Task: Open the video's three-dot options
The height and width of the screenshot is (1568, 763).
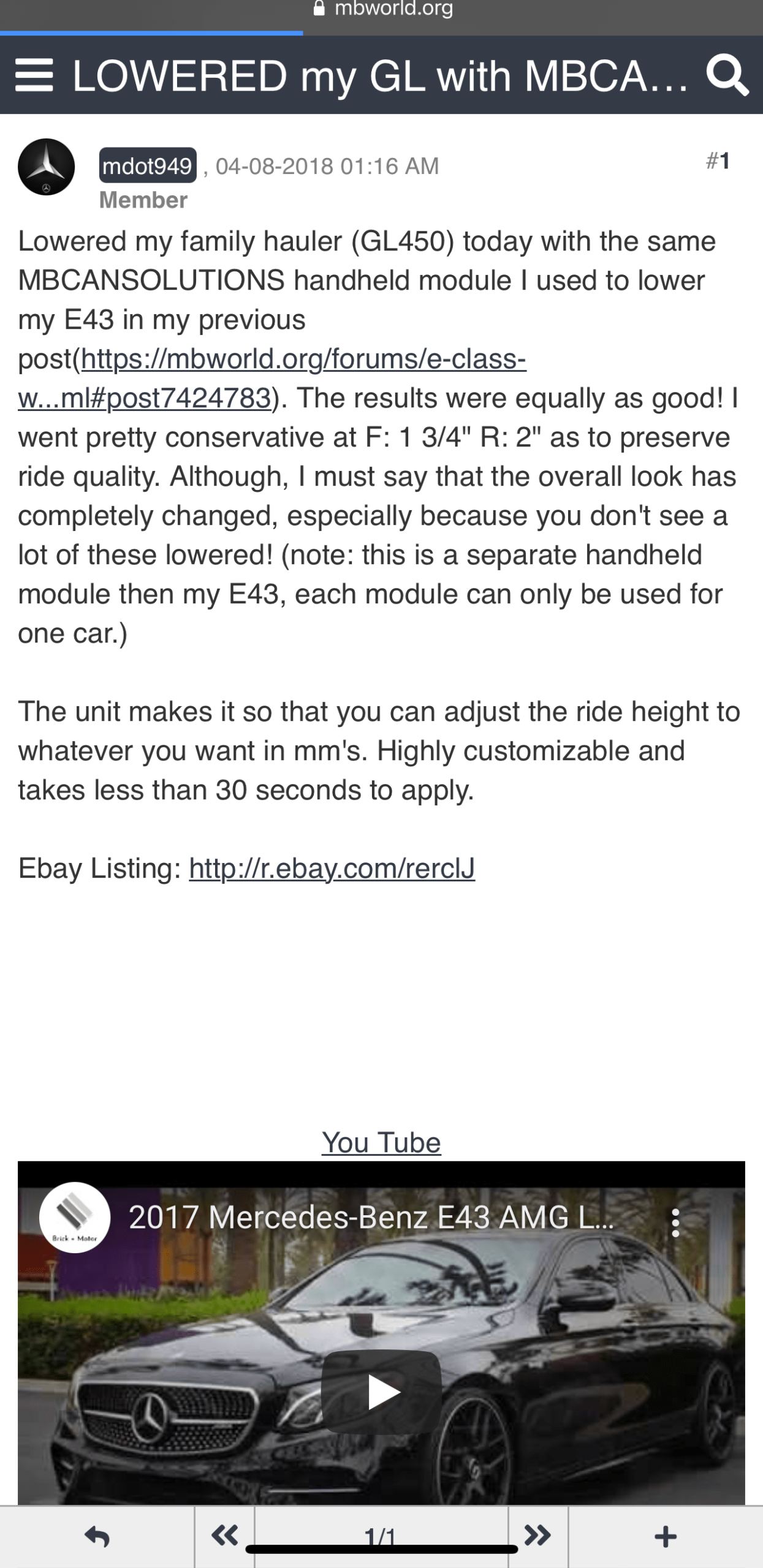Action: point(675,1223)
